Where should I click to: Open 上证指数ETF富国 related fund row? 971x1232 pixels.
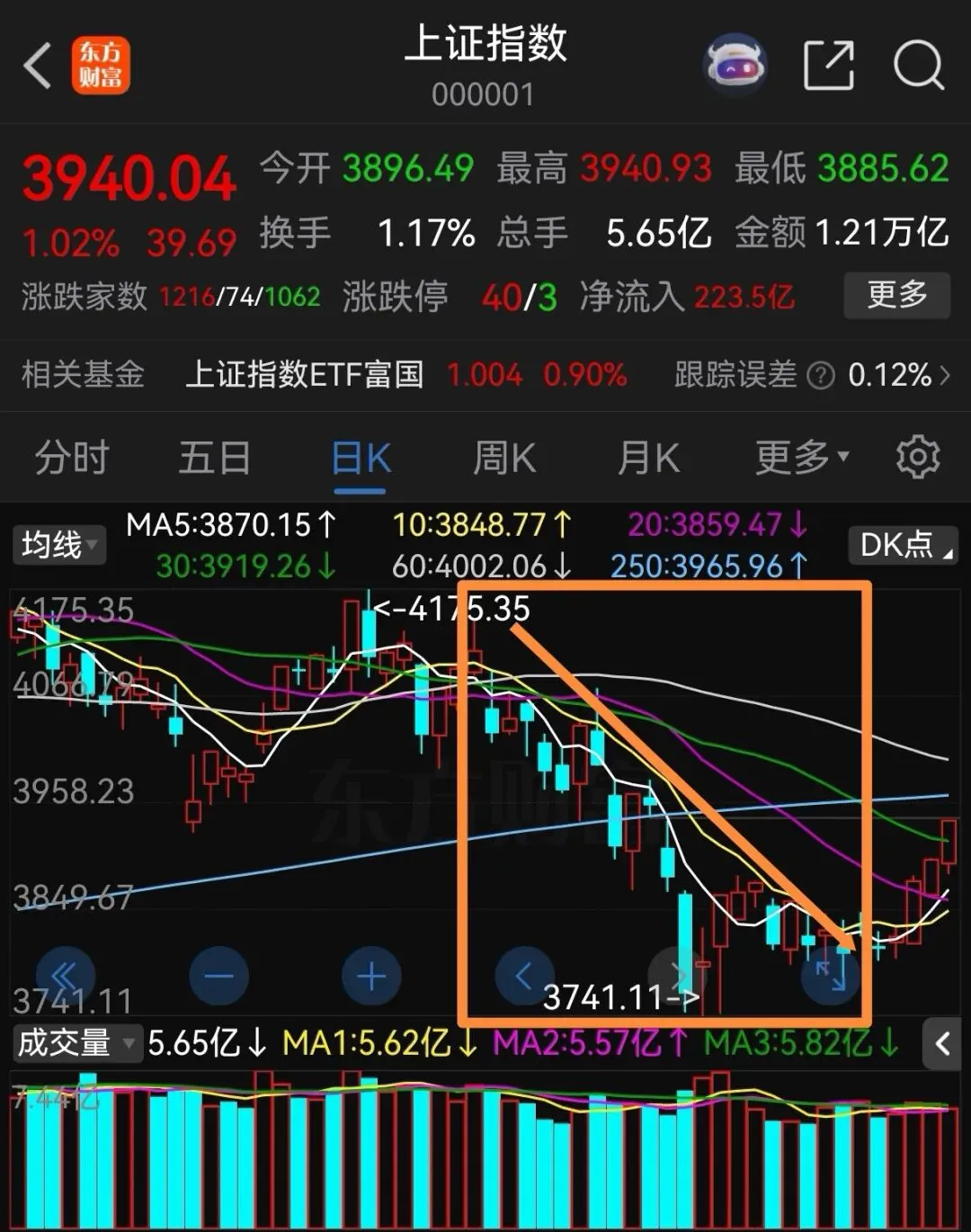coord(485,374)
